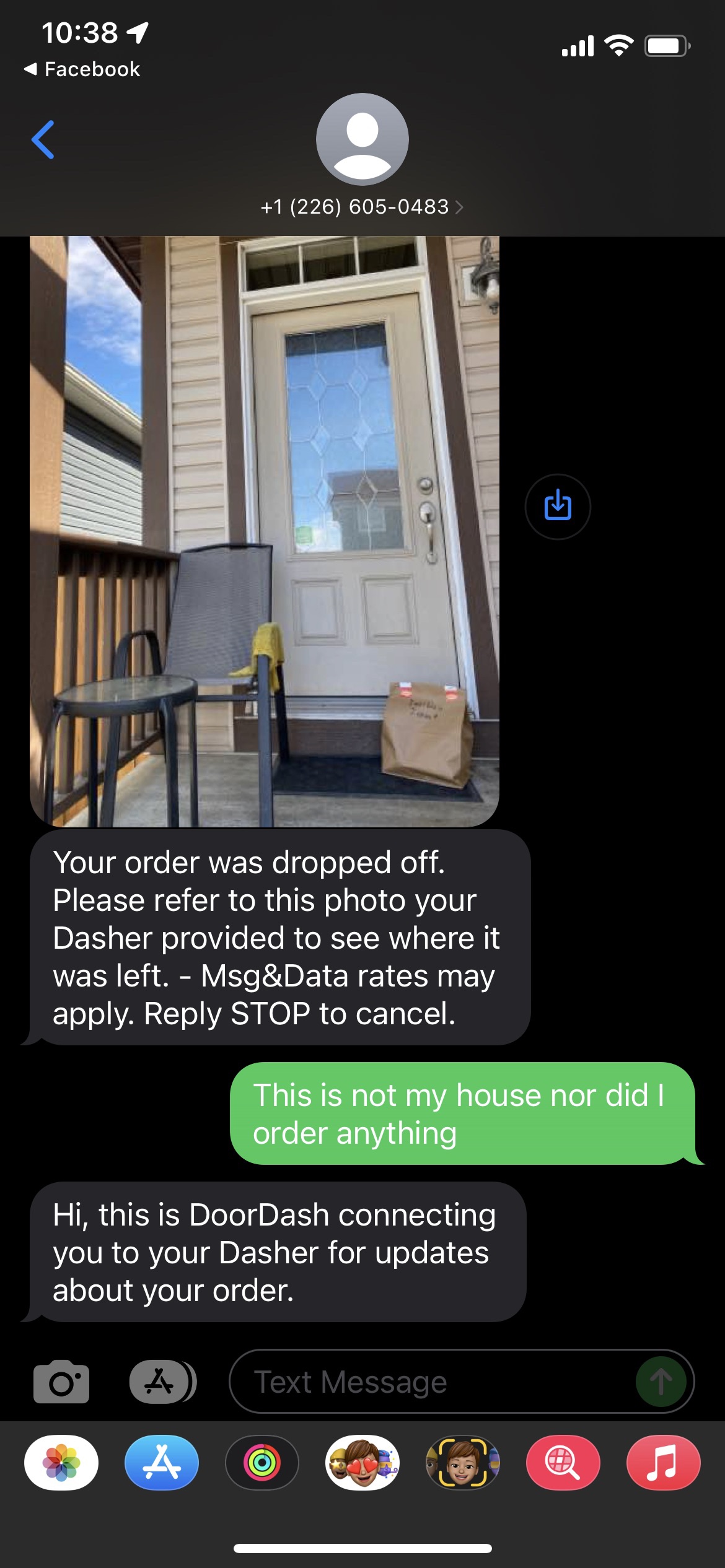
Task: Open the delivery photo full screen
Action: coord(265,531)
